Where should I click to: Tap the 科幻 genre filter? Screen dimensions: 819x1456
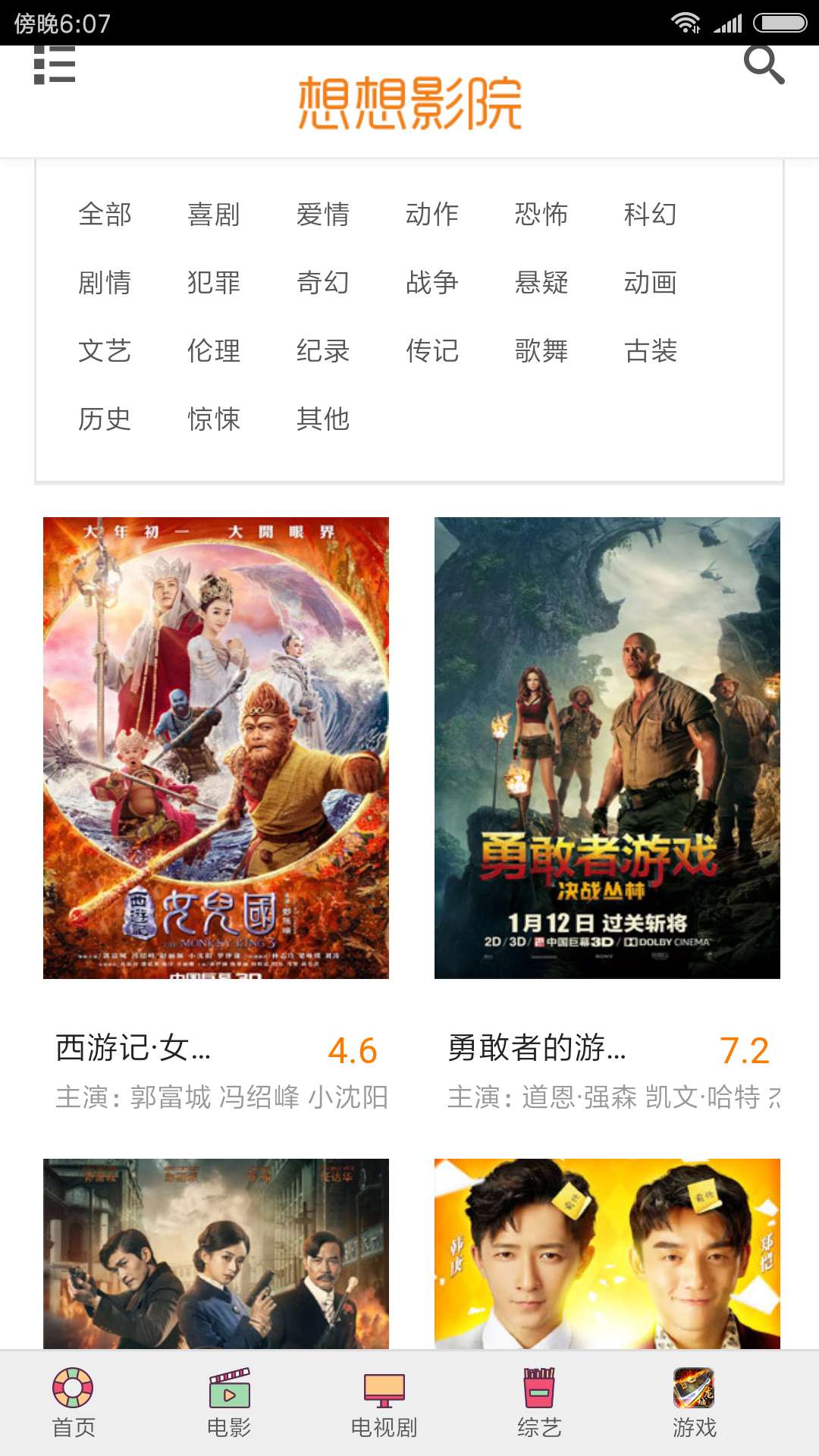(651, 215)
